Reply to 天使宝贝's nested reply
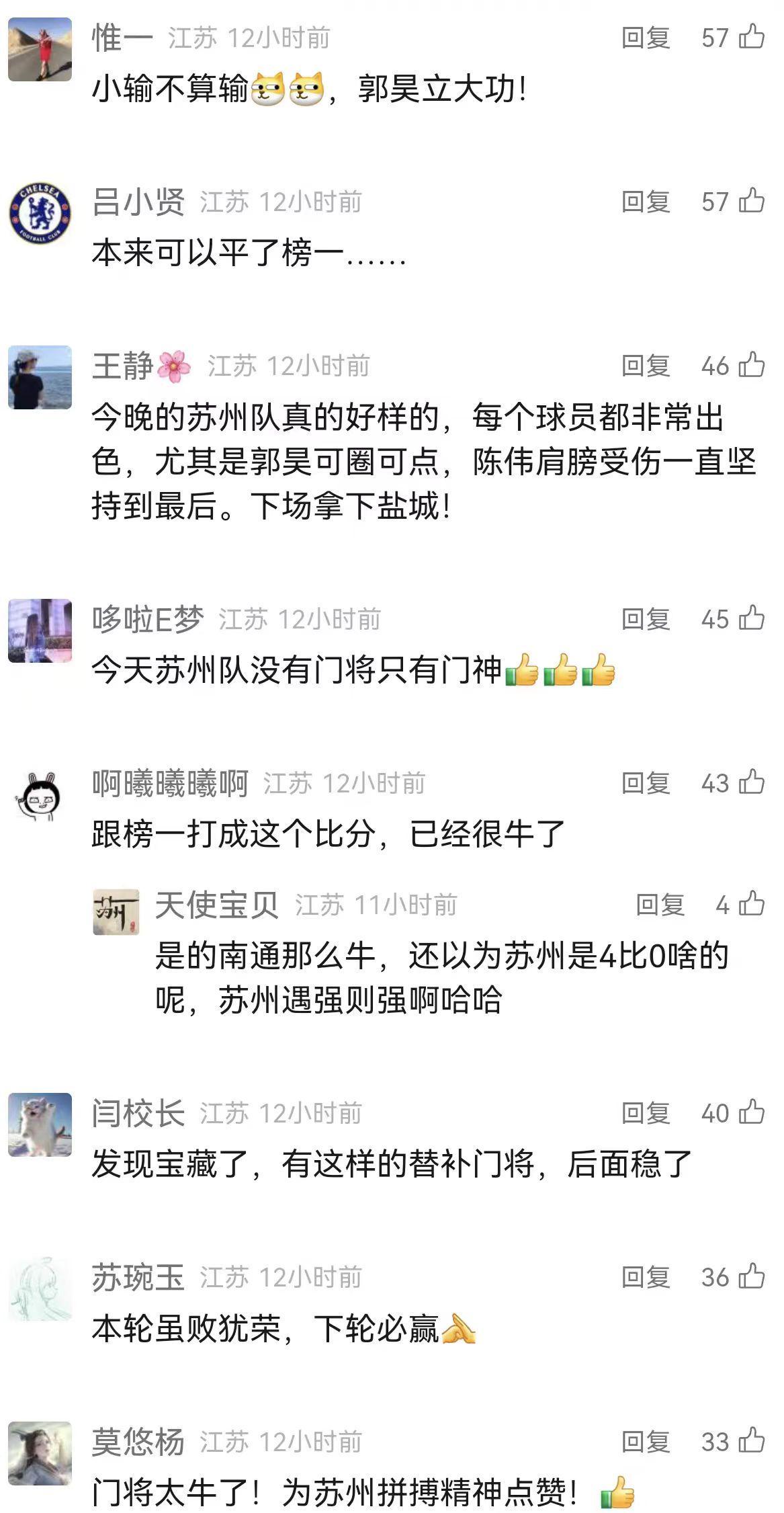This screenshot has height=1513, width=784. (x=660, y=905)
